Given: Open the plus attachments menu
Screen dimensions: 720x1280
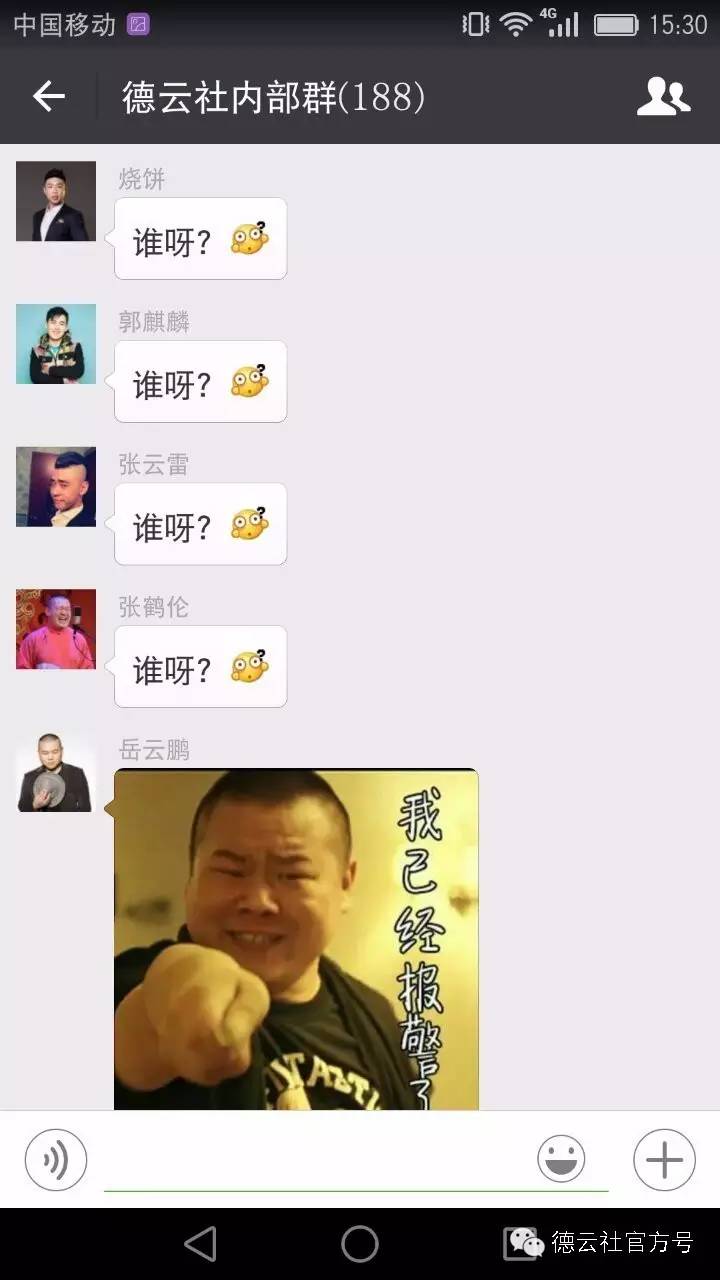Looking at the screenshot, I should (x=664, y=1160).
